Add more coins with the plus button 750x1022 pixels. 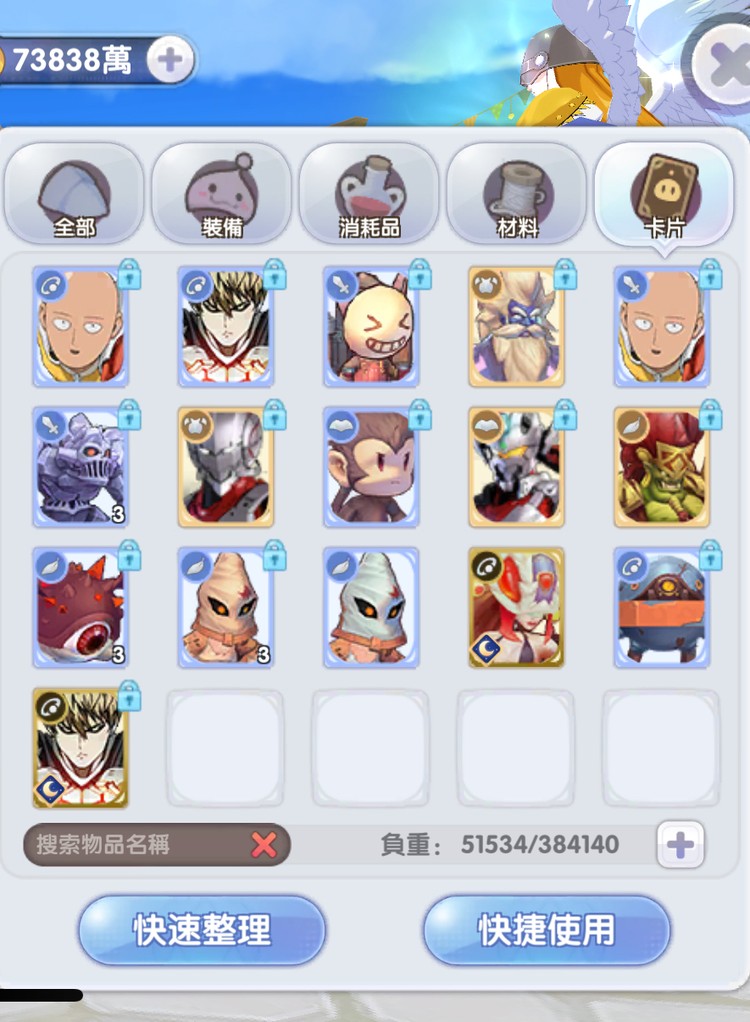pos(170,60)
